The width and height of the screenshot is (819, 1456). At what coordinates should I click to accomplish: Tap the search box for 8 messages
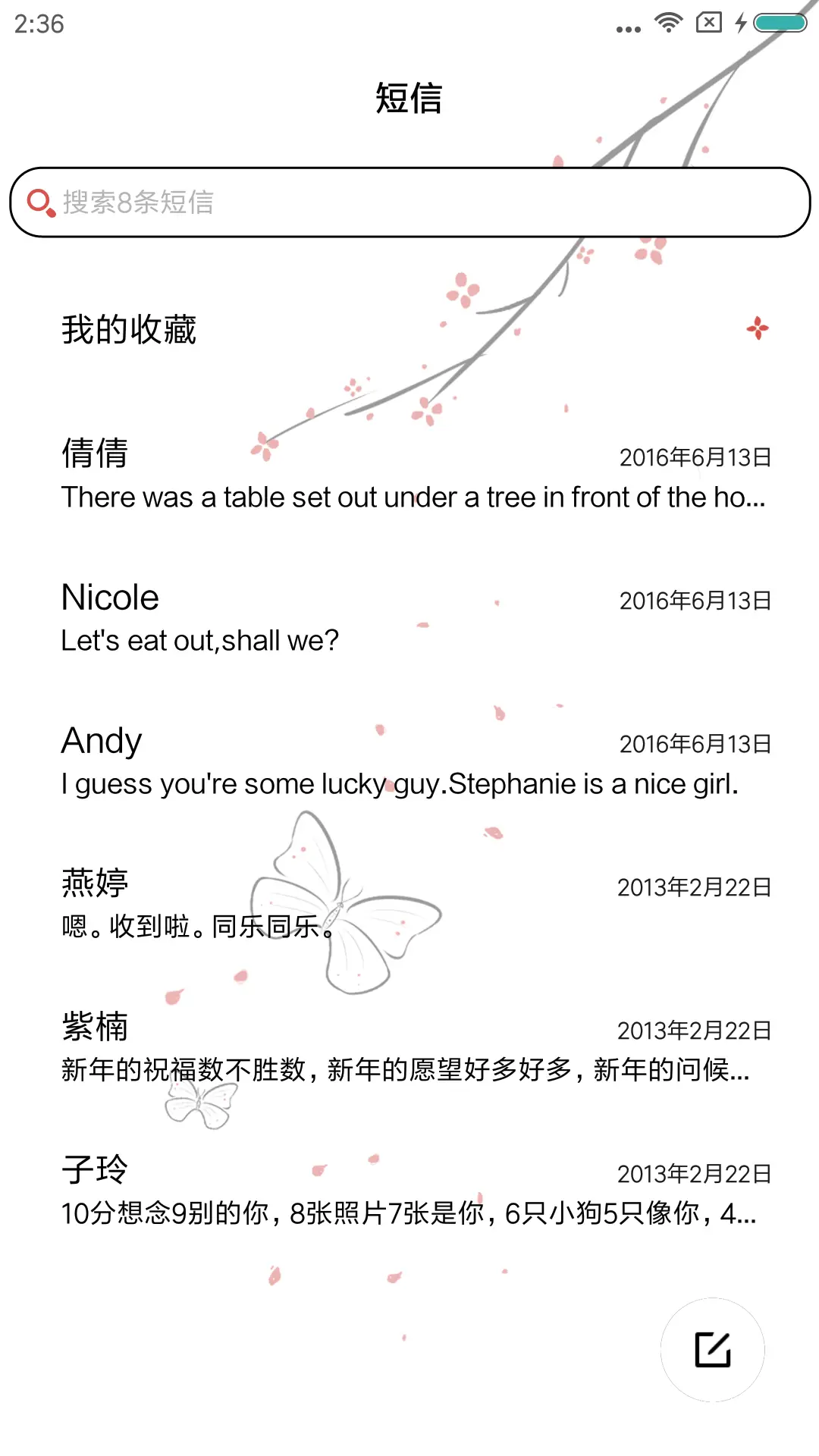click(409, 202)
